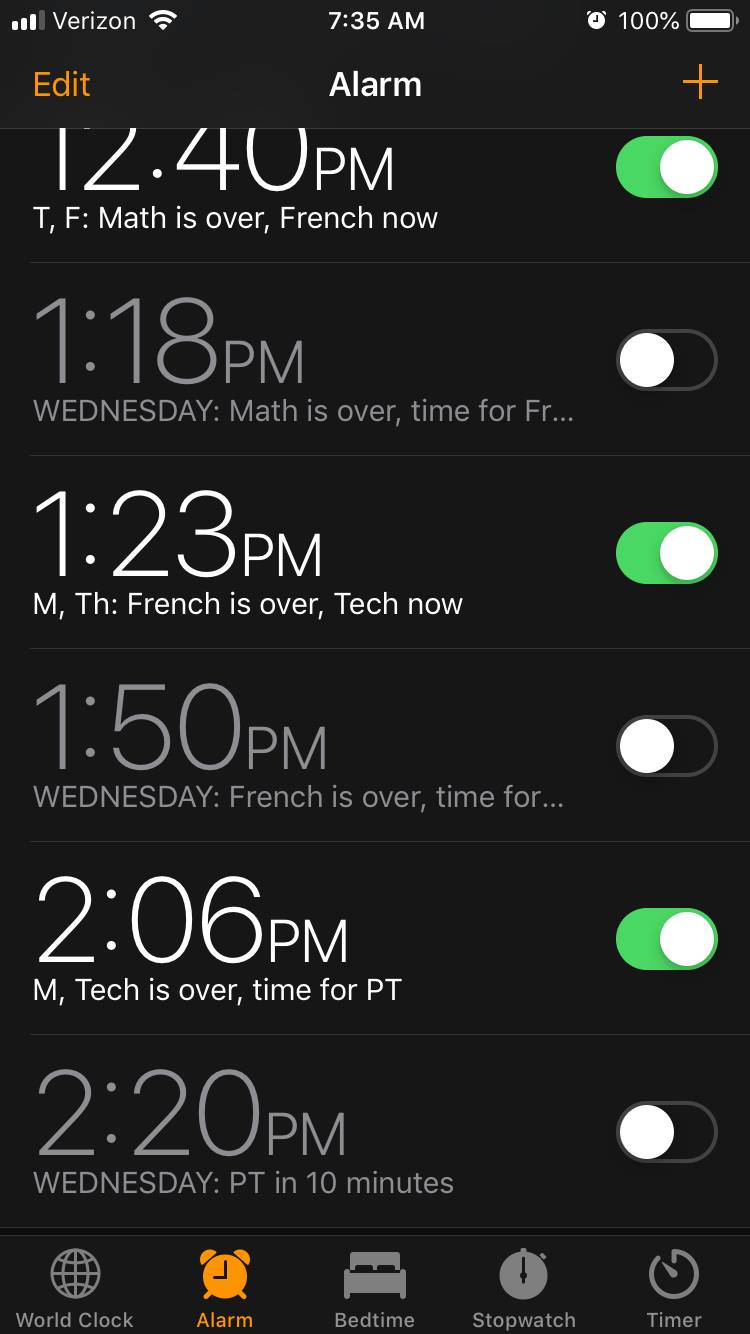Turn on the 1:50 PM alarm
Image resolution: width=750 pixels, height=1334 pixels.
point(666,746)
